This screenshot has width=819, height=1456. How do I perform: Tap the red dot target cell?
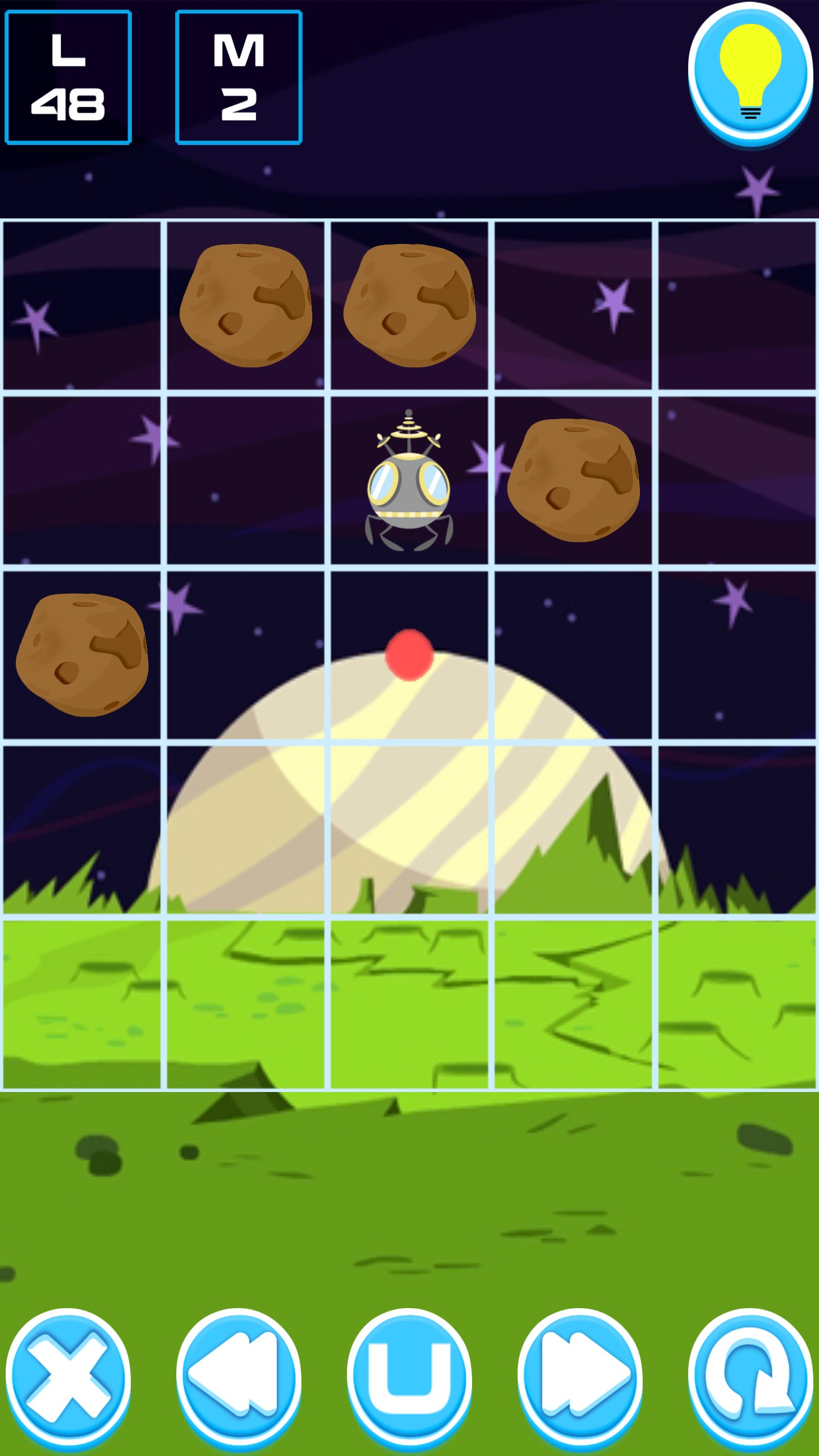click(x=409, y=655)
